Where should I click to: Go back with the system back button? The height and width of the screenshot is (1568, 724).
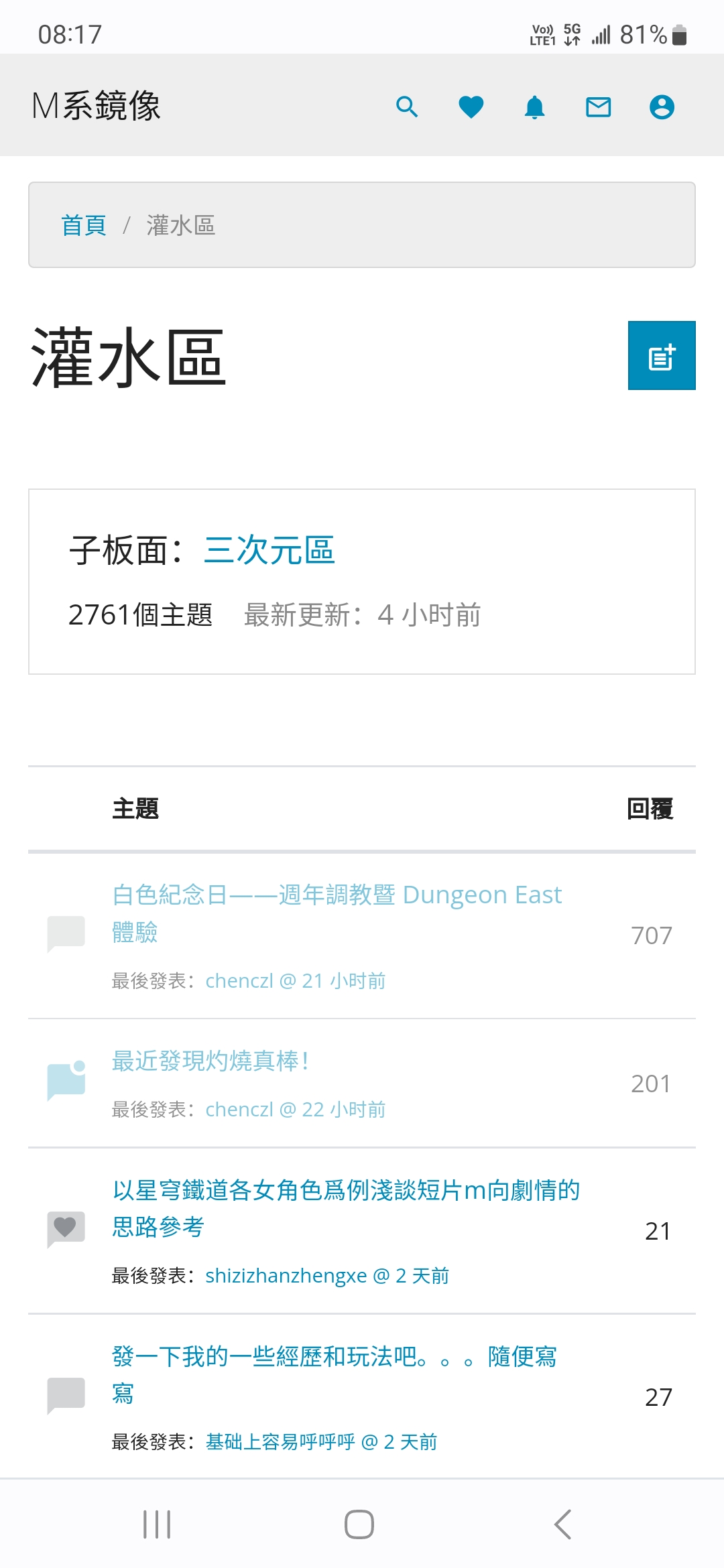click(x=563, y=1524)
